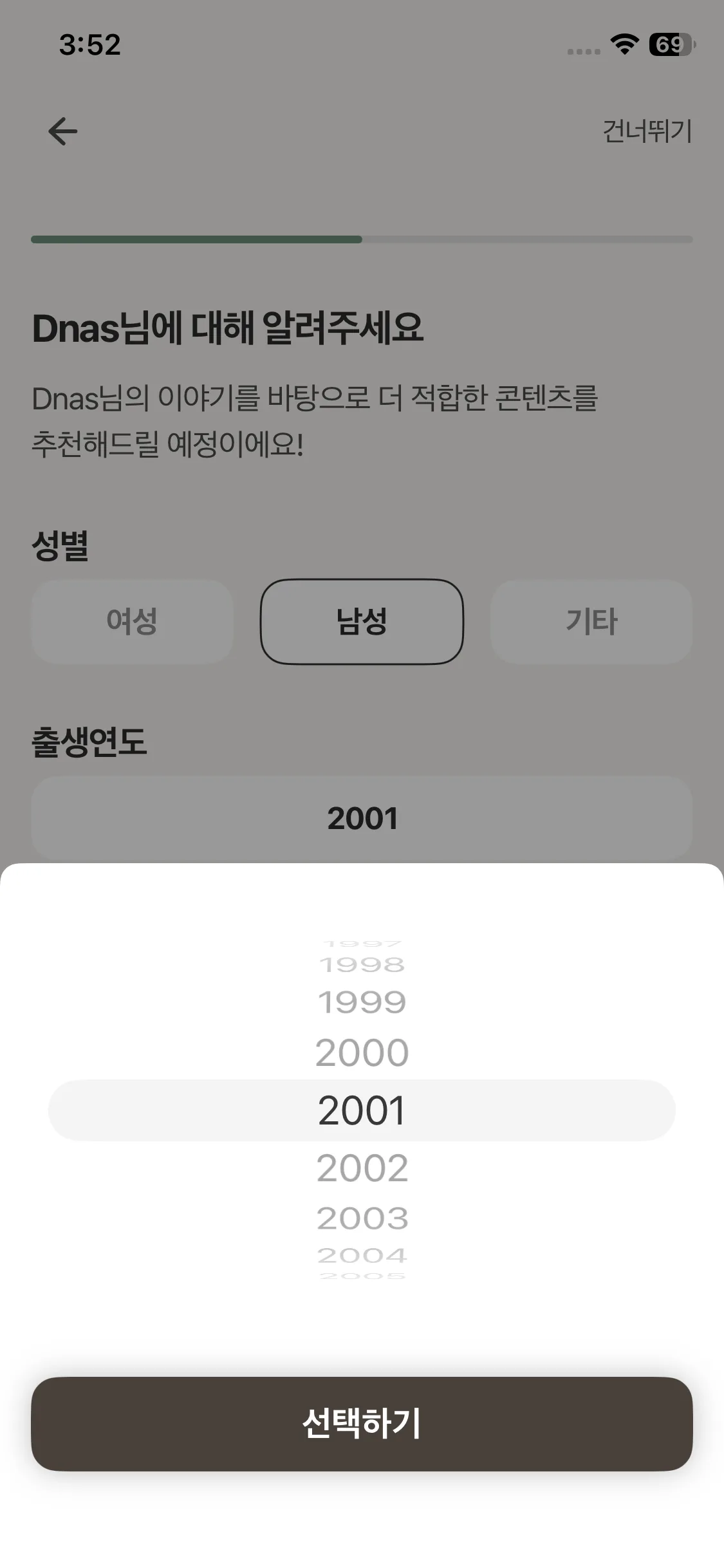Tap the battery indicator showing 69
The width and height of the screenshot is (724, 1568).
click(x=669, y=45)
